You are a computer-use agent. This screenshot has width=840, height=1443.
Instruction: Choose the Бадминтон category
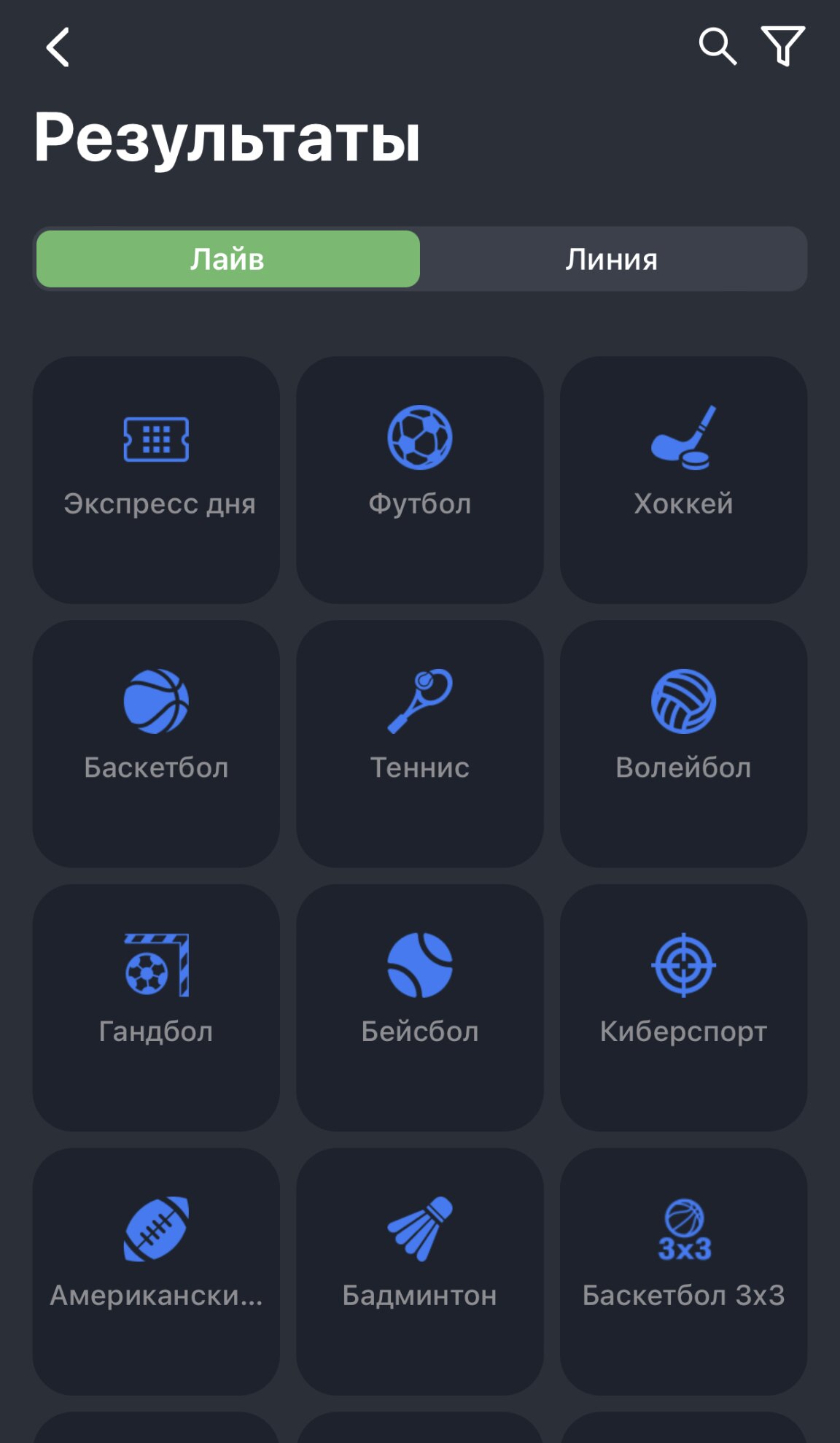click(x=420, y=1272)
